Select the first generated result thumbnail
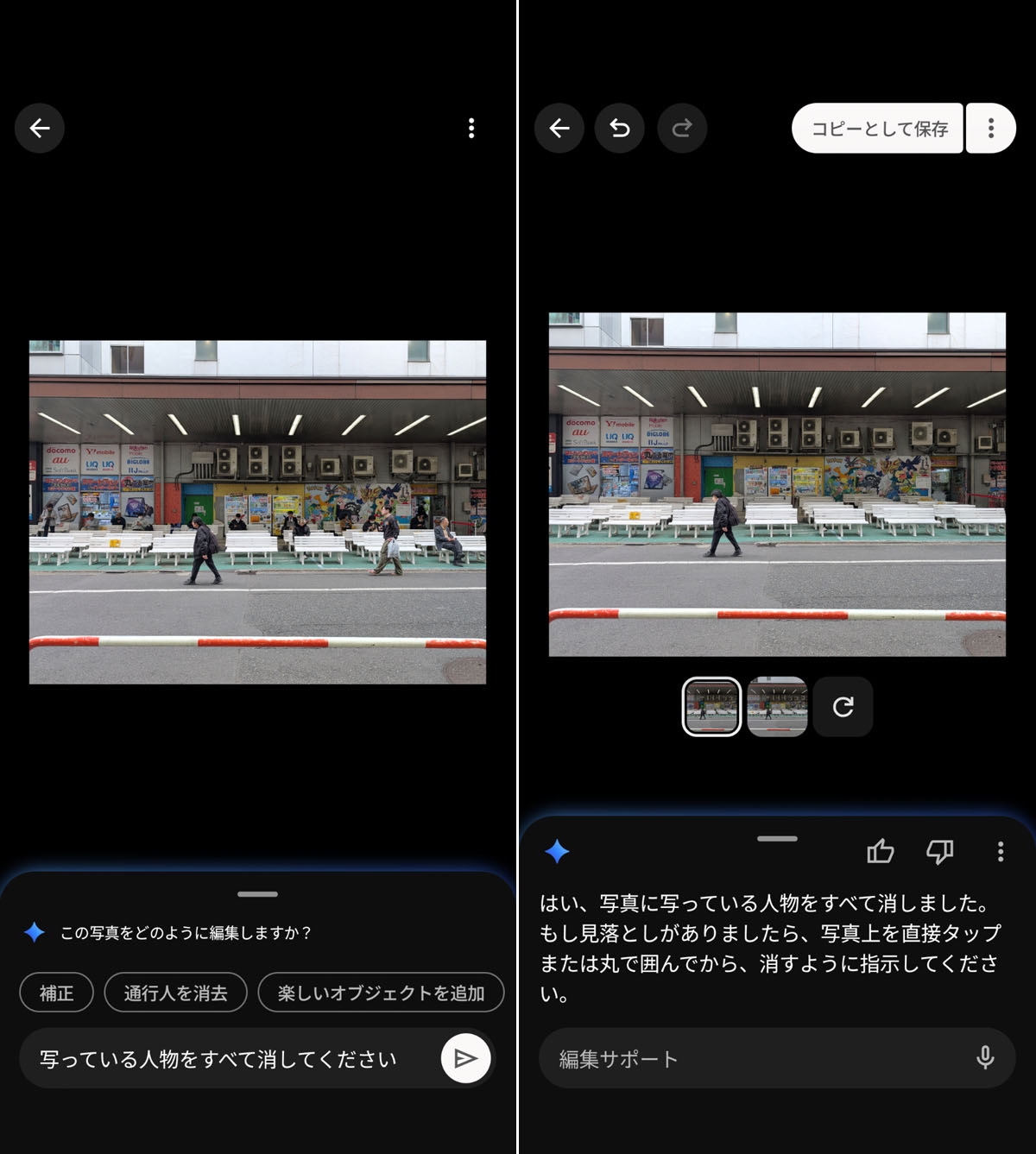 711,707
